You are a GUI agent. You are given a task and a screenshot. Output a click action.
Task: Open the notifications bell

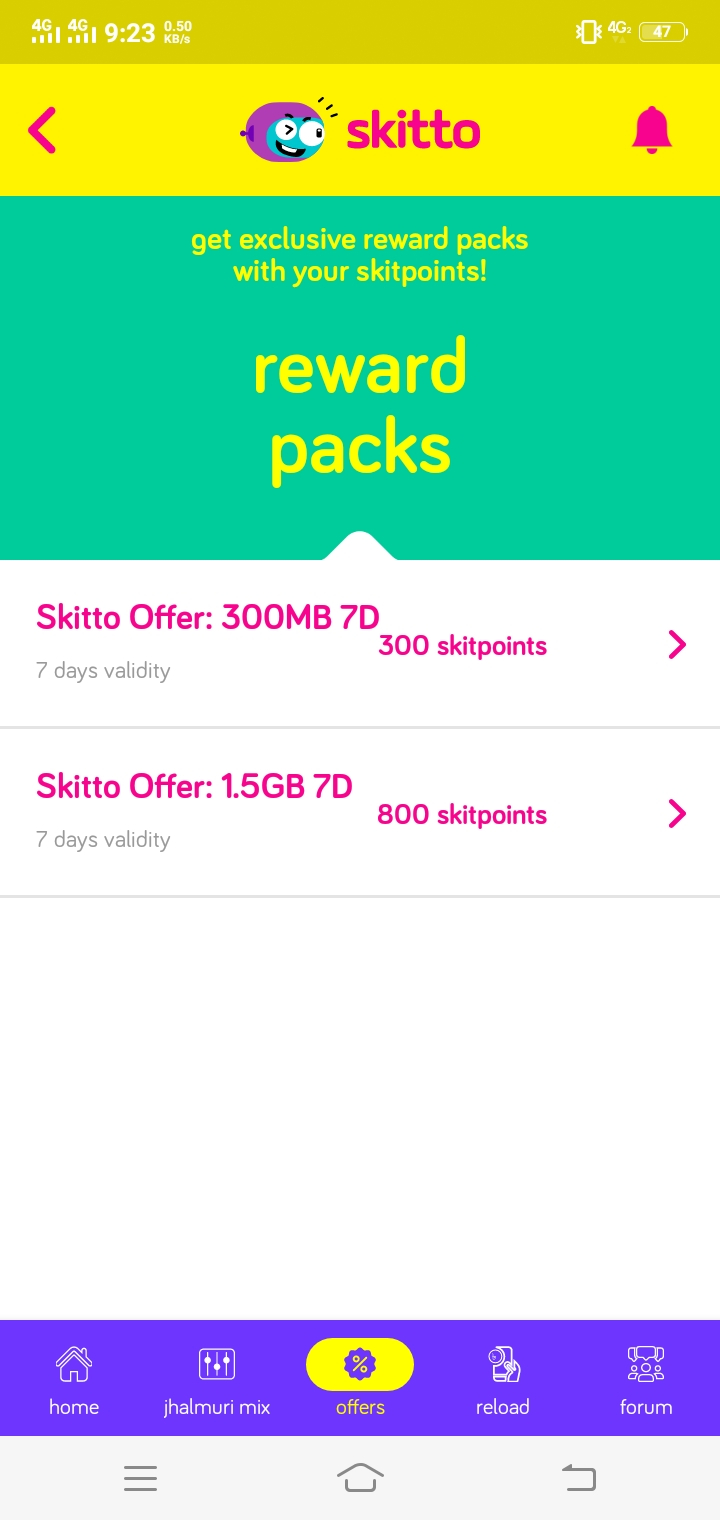point(651,131)
